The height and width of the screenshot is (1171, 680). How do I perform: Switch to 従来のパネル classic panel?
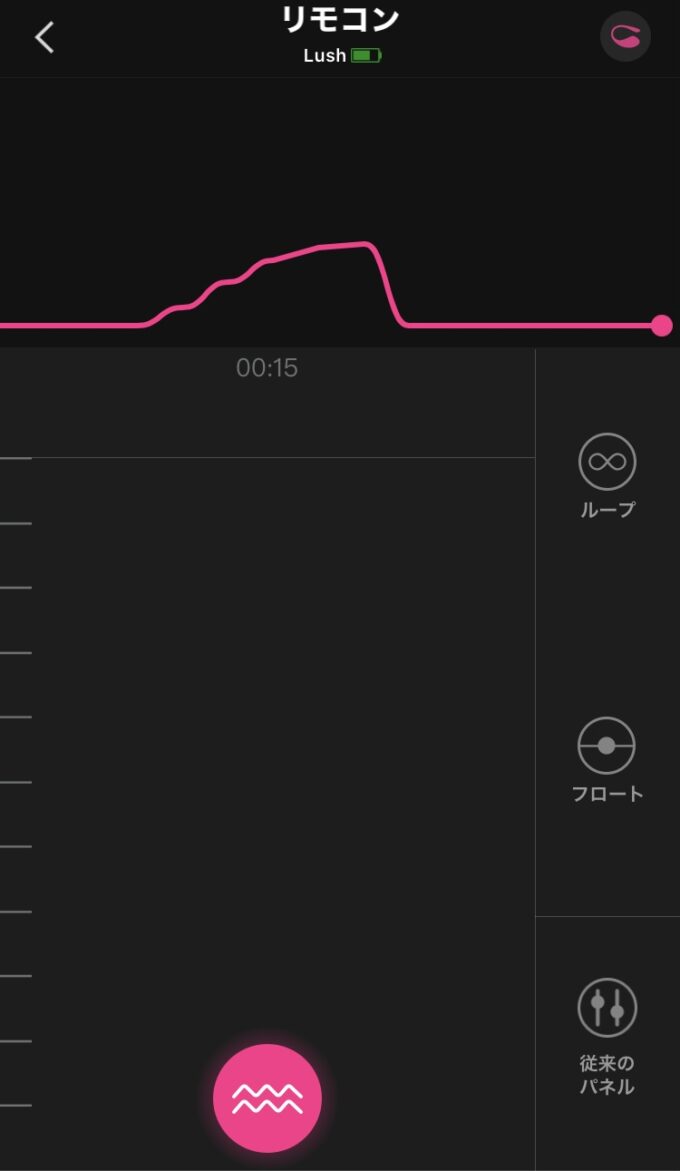pos(607,1037)
